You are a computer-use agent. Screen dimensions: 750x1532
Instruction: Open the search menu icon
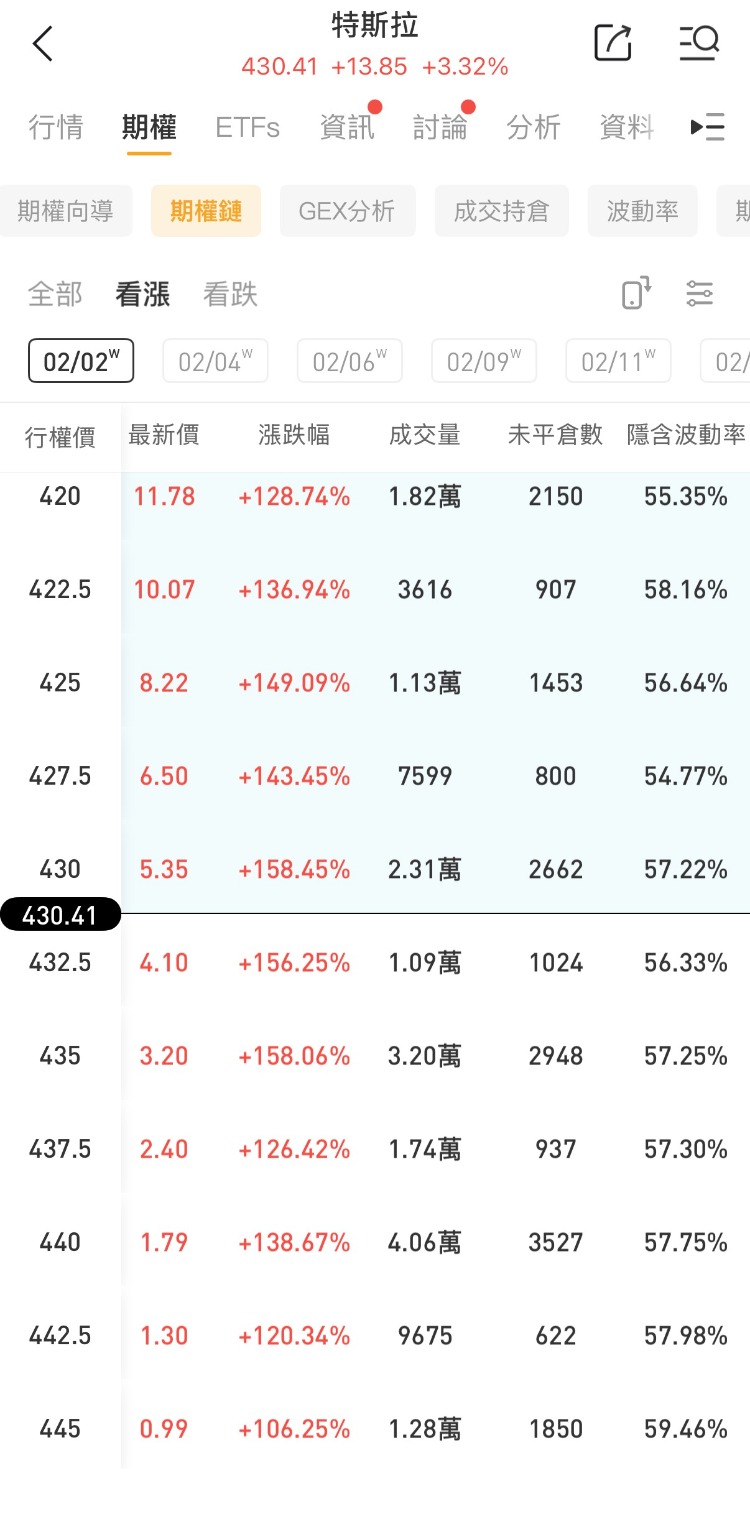coord(698,42)
